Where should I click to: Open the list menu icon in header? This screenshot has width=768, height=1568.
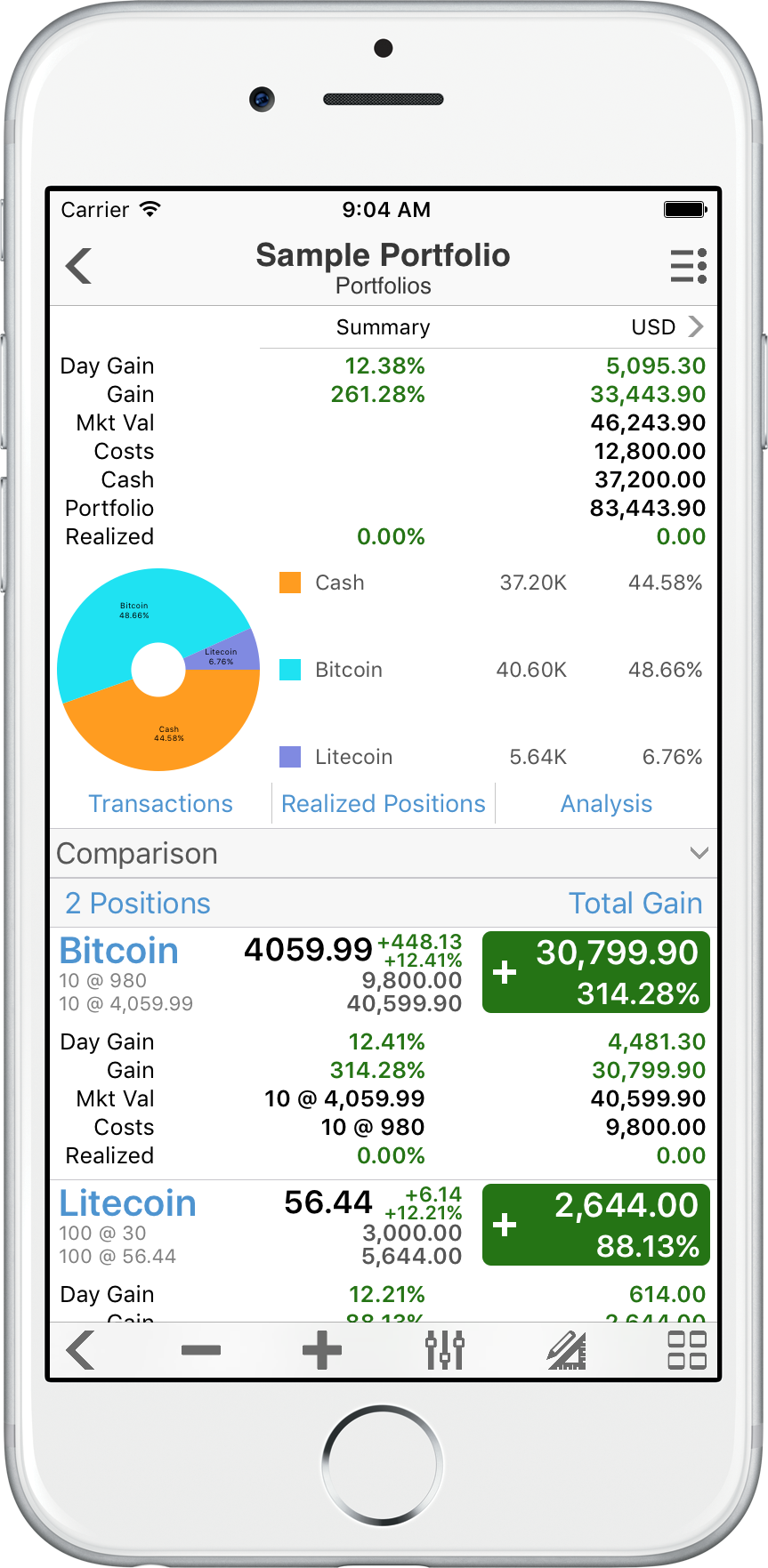point(688,266)
